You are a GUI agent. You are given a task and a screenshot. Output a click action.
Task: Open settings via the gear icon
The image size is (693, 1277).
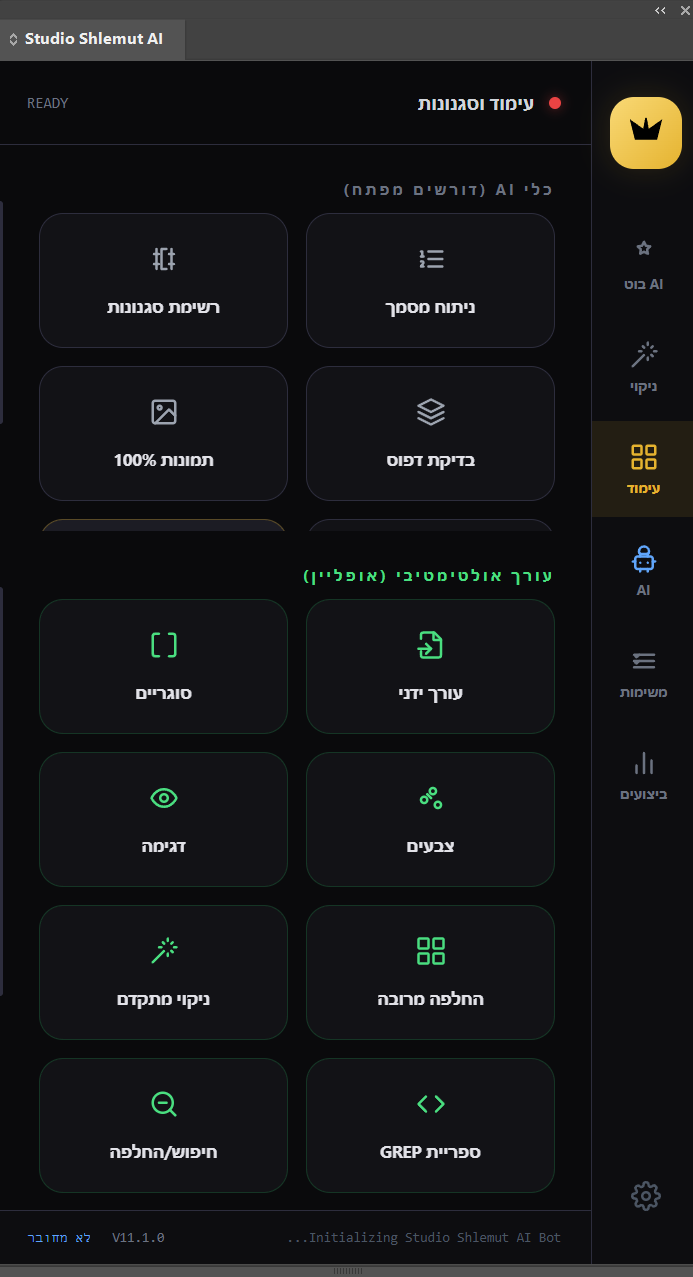(x=646, y=1195)
